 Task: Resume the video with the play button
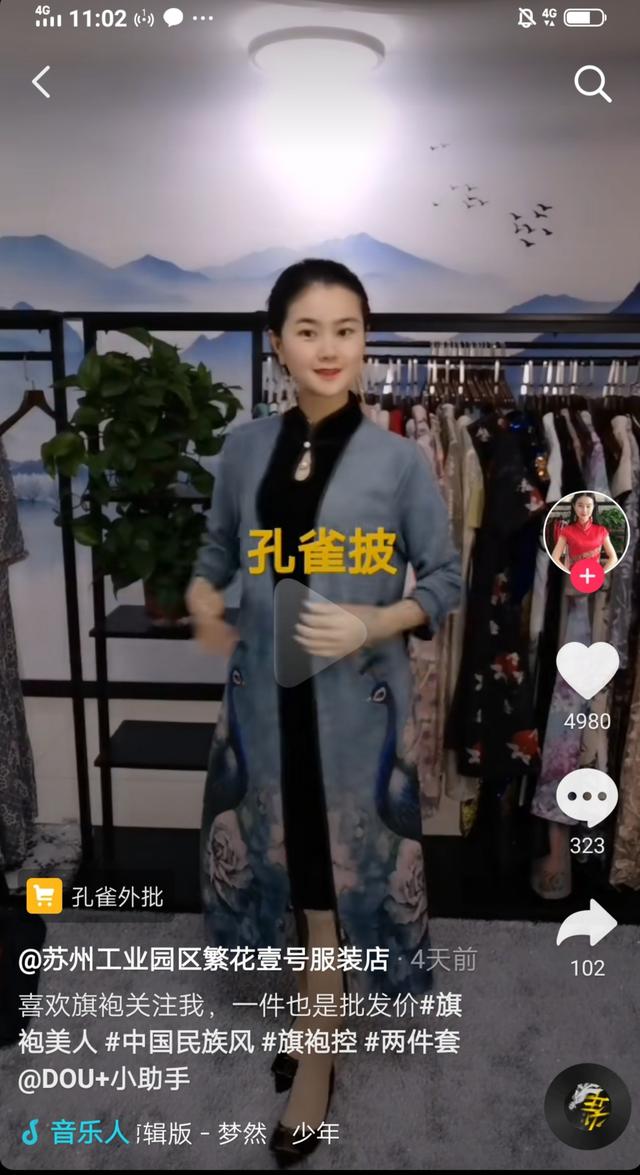320,633
